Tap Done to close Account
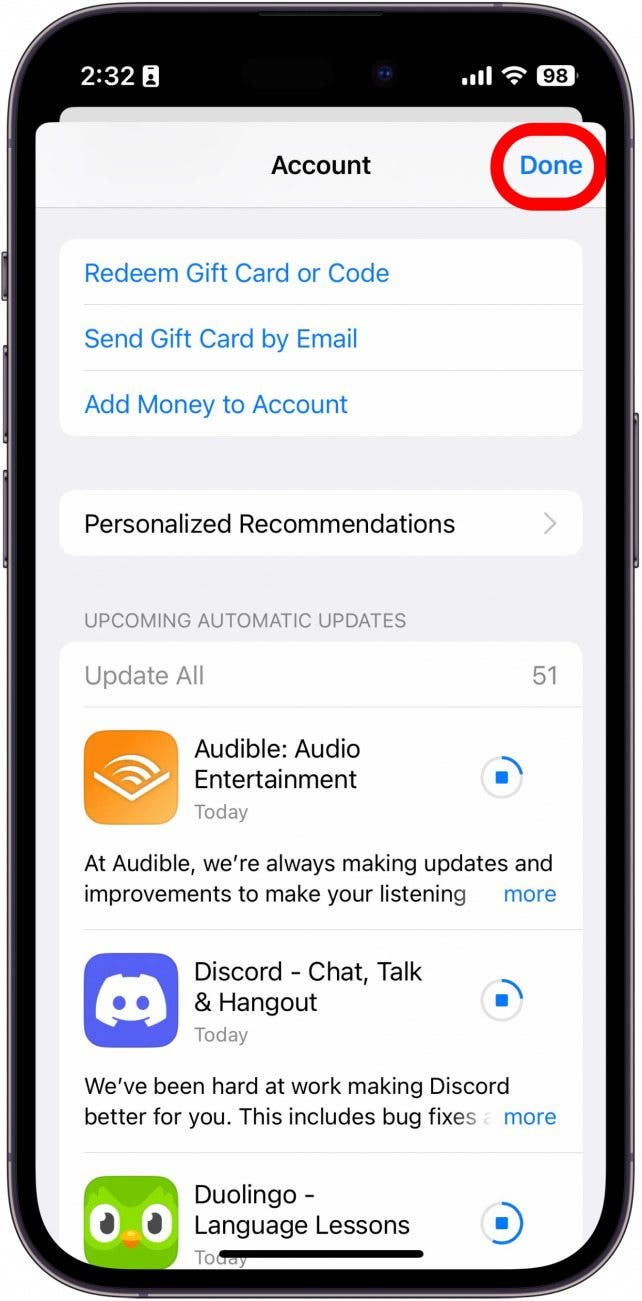The height and width of the screenshot is (1301, 642). coord(550,166)
